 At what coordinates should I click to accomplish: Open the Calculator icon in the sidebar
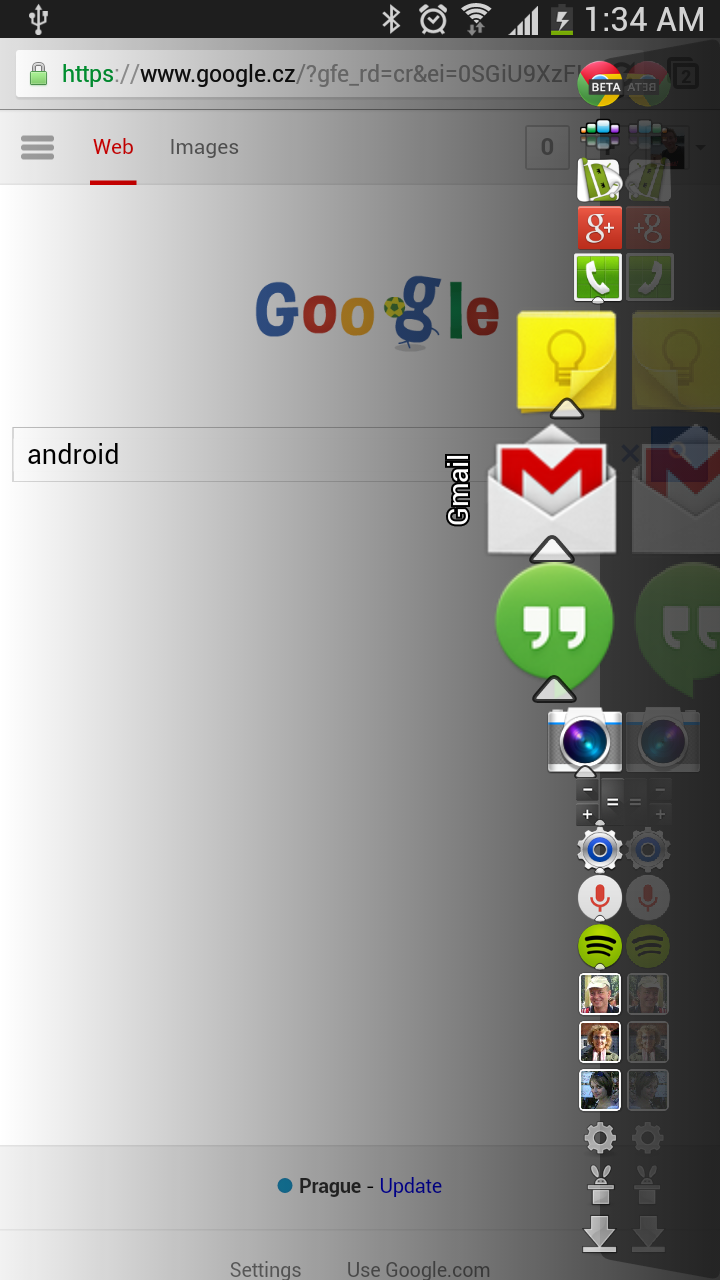[x=599, y=801]
